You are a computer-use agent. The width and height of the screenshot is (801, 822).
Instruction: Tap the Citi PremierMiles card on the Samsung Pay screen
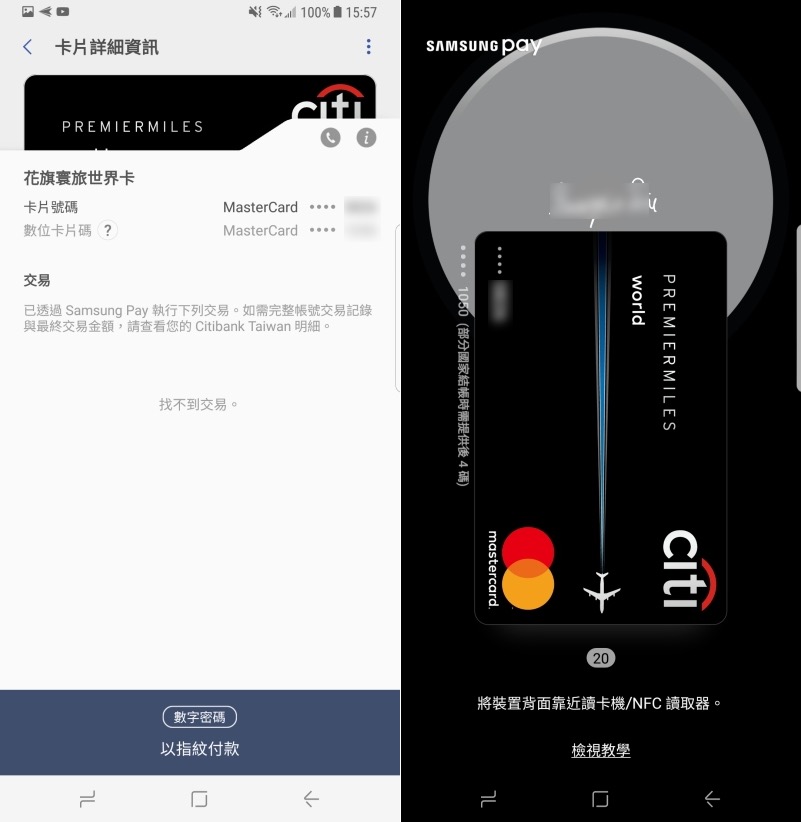pyautogui.click(x=600, y=428)
